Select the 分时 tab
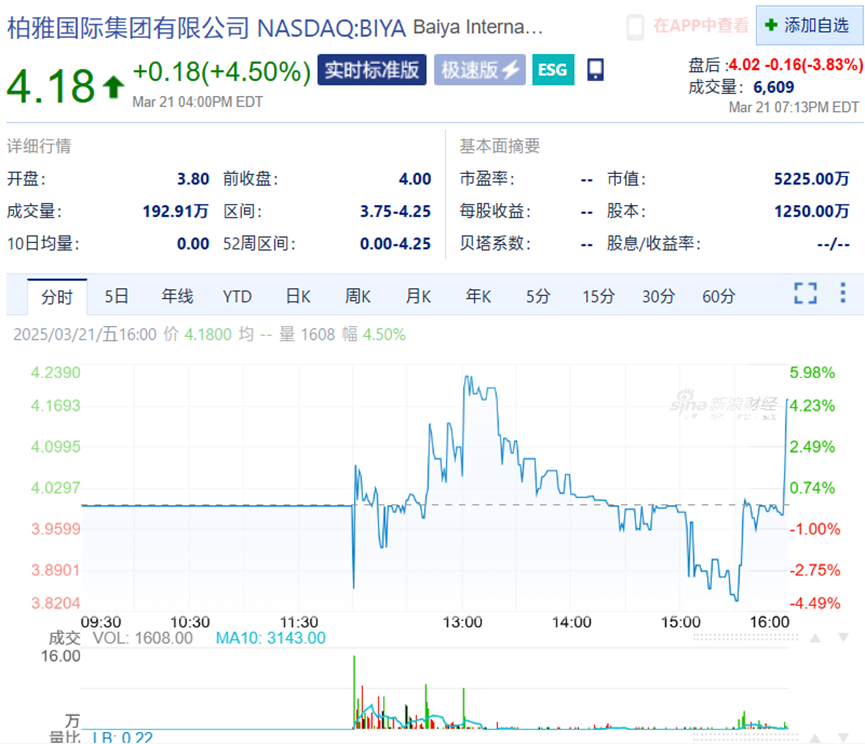865x744 pixels. 57,296
